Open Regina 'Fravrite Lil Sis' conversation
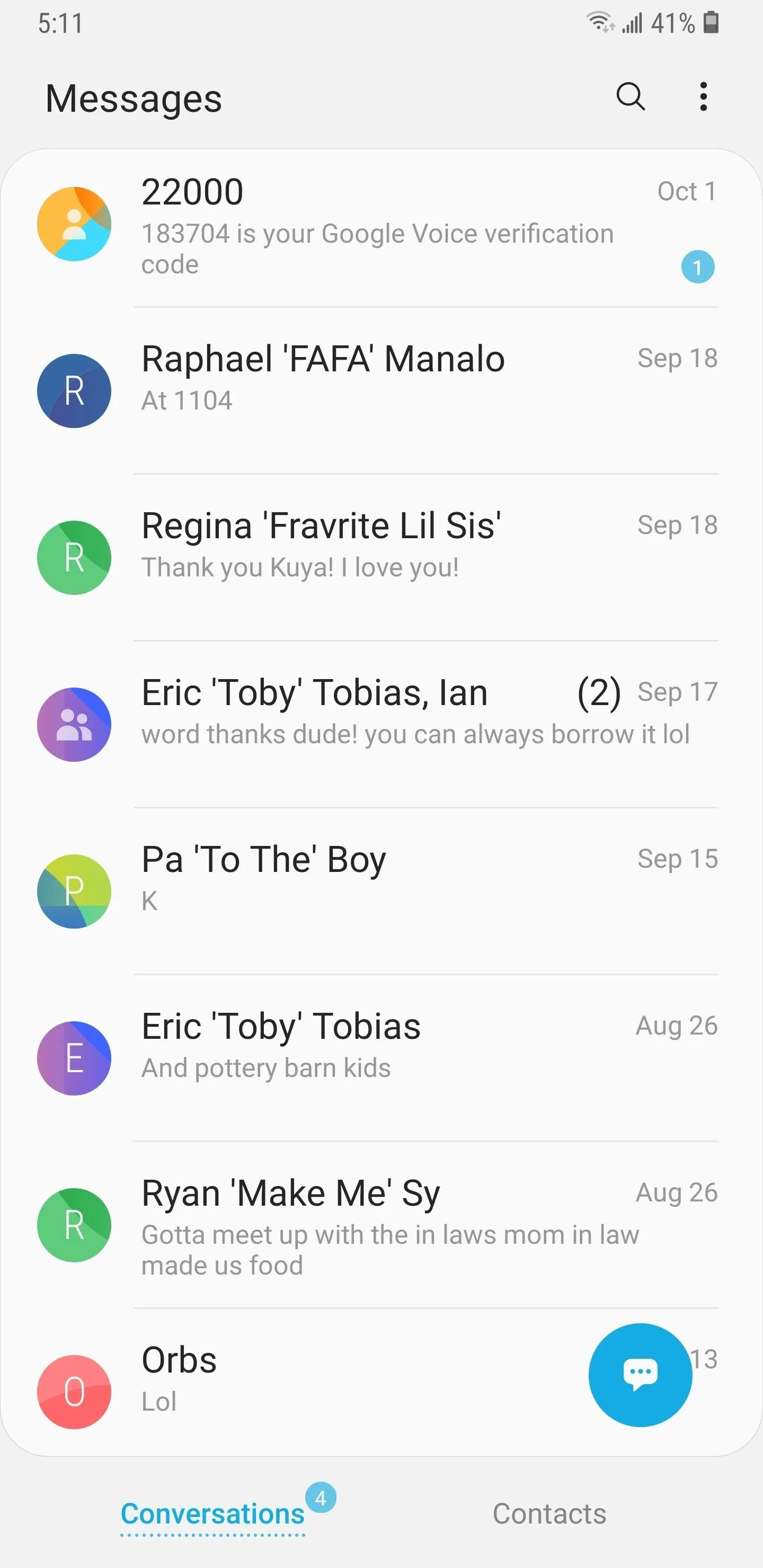The image size is (763, 1568). 381,558
